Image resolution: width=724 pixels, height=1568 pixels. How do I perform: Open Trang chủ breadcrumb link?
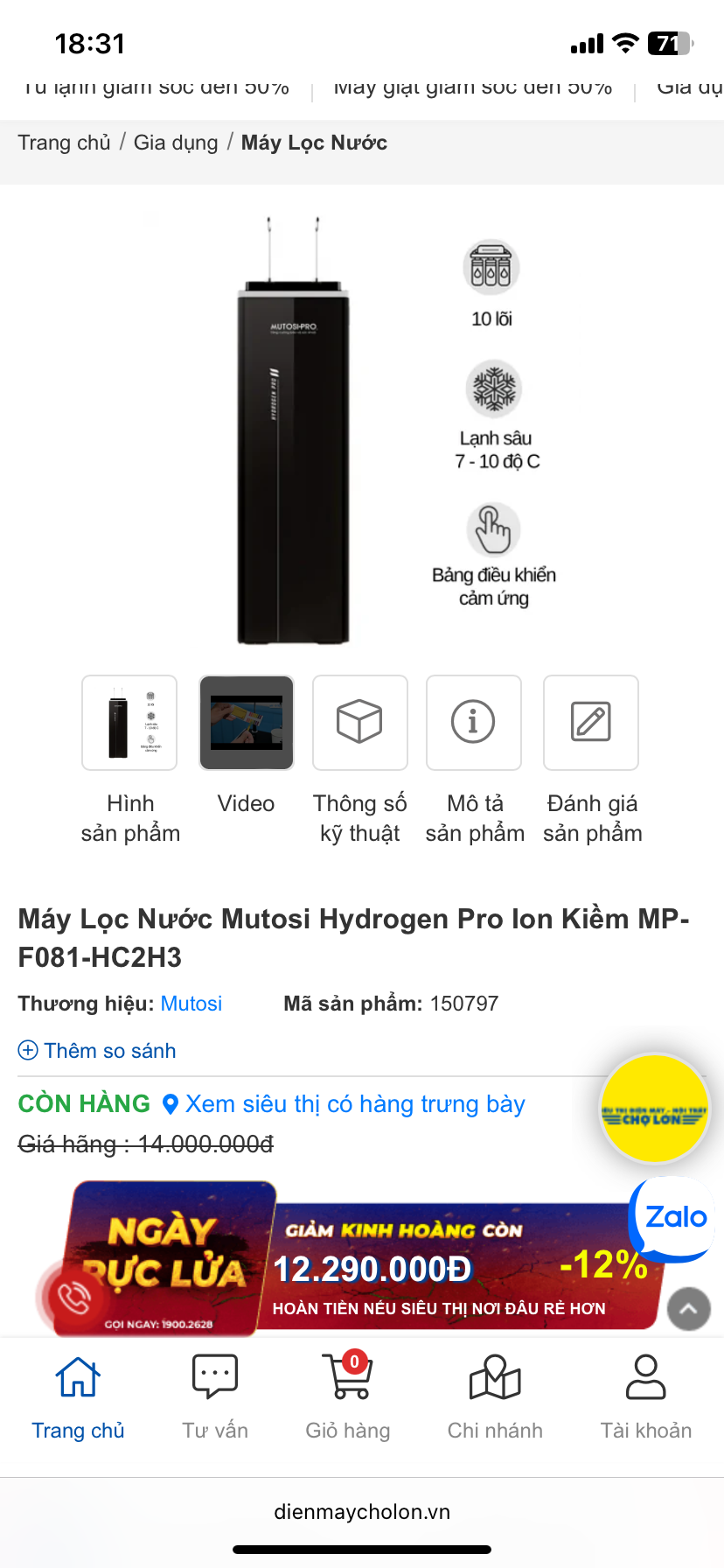click(x=64, y=143)
